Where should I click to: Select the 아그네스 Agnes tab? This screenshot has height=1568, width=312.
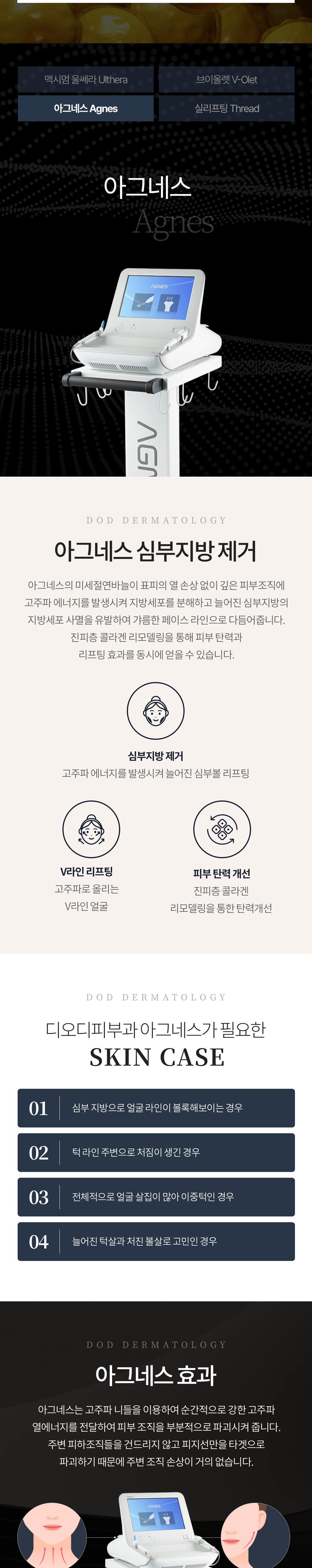[x=86, y=109]
